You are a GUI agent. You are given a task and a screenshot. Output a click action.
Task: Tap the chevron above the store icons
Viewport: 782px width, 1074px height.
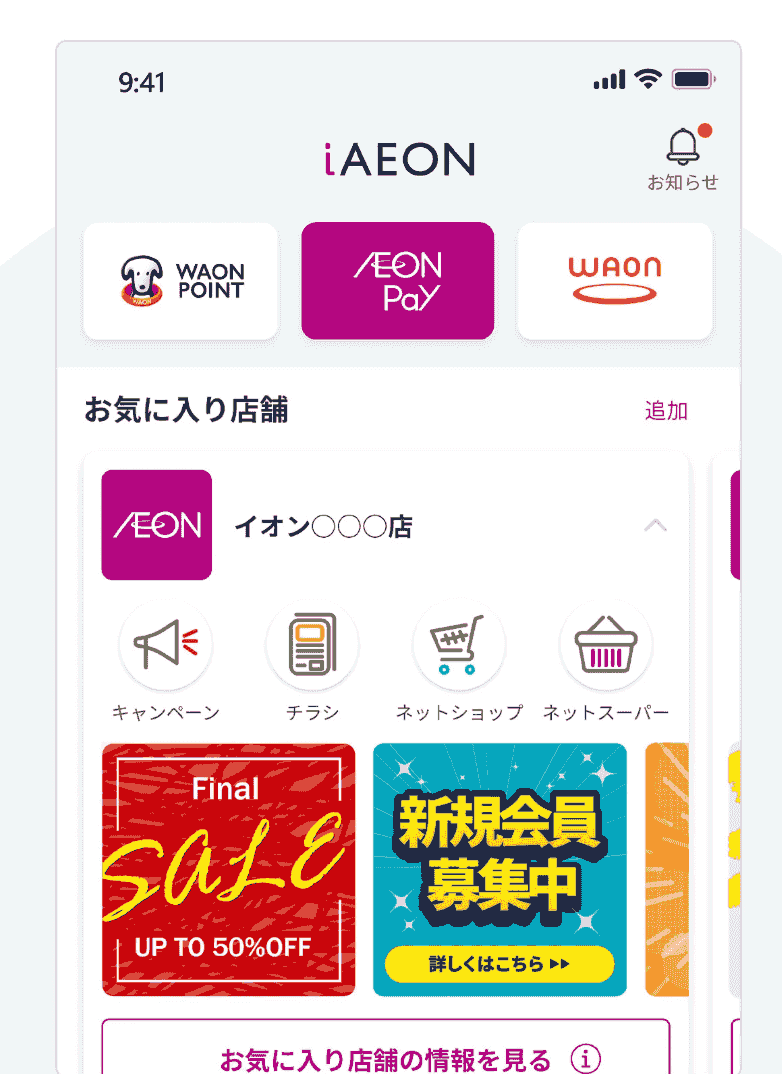pos(657,524)
